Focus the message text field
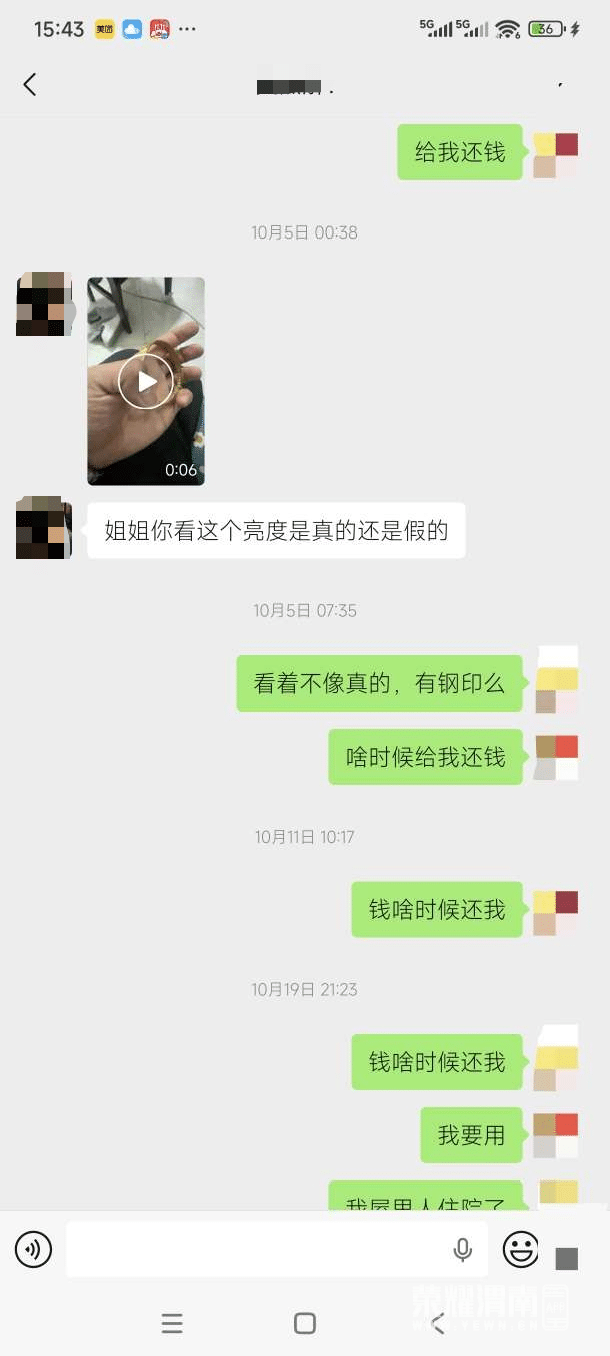This screenshot has width=610, height=1356. pyautogui.click(x=255, y=1249)
